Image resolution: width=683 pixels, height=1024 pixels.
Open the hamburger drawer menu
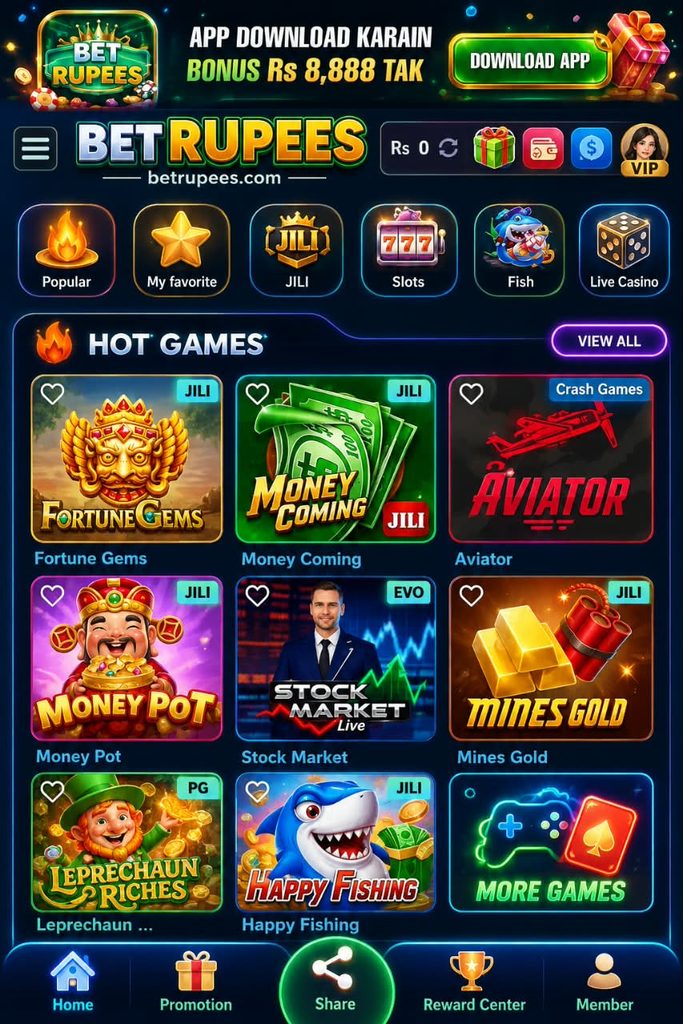coord(35,148)
